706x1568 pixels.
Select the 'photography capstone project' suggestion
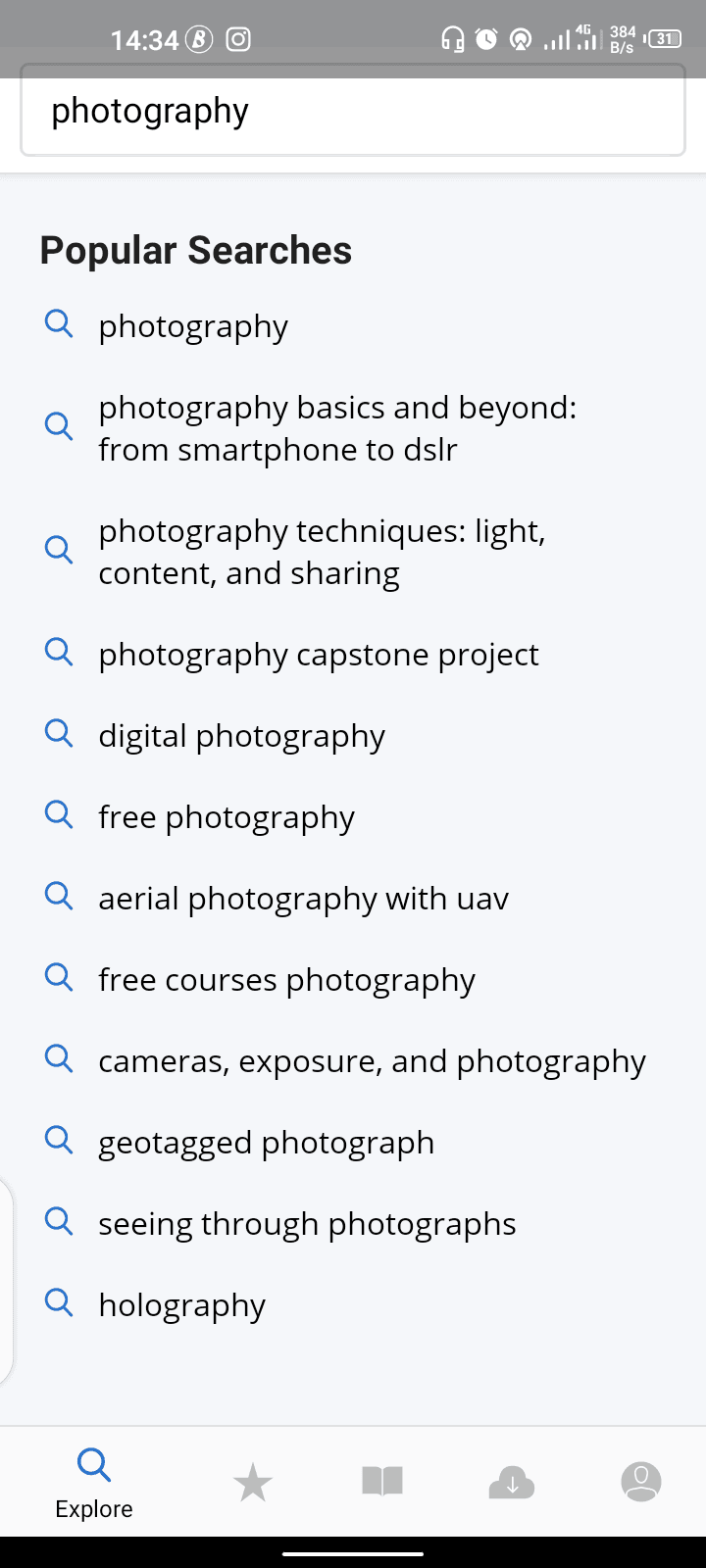(x=318, y=653)
